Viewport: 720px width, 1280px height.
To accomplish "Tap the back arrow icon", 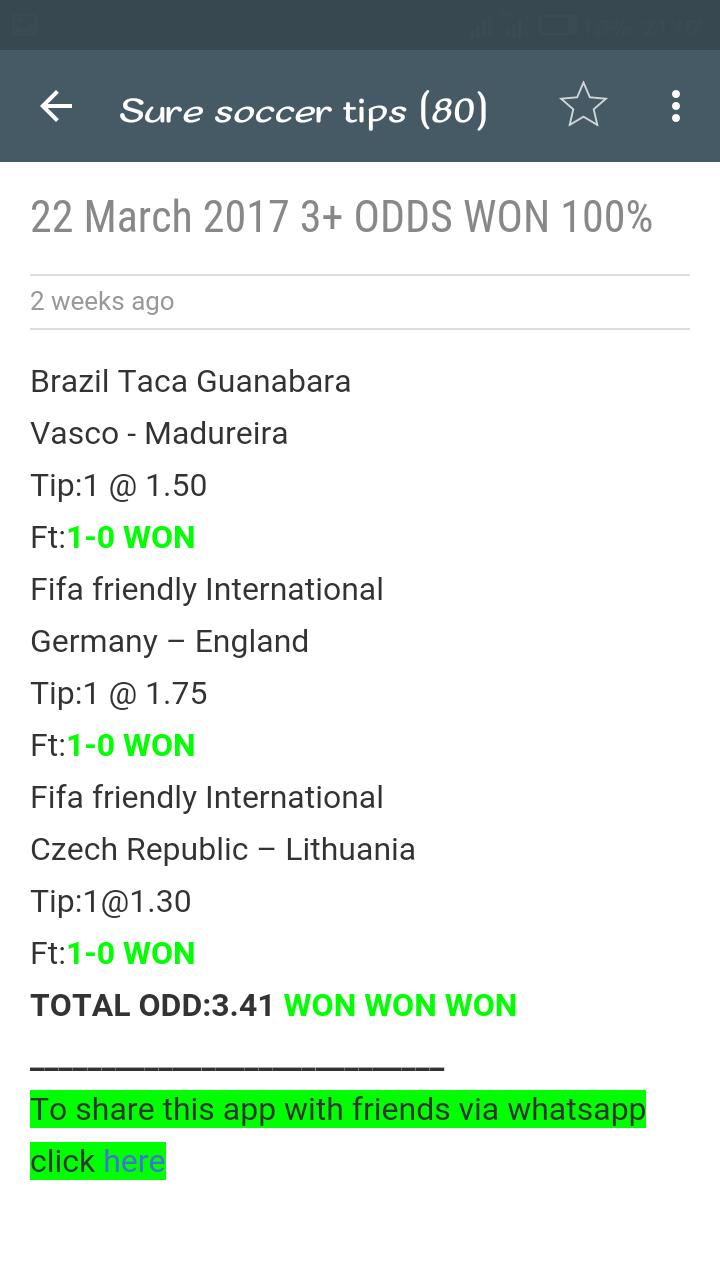I will click(x=56, y=106).
